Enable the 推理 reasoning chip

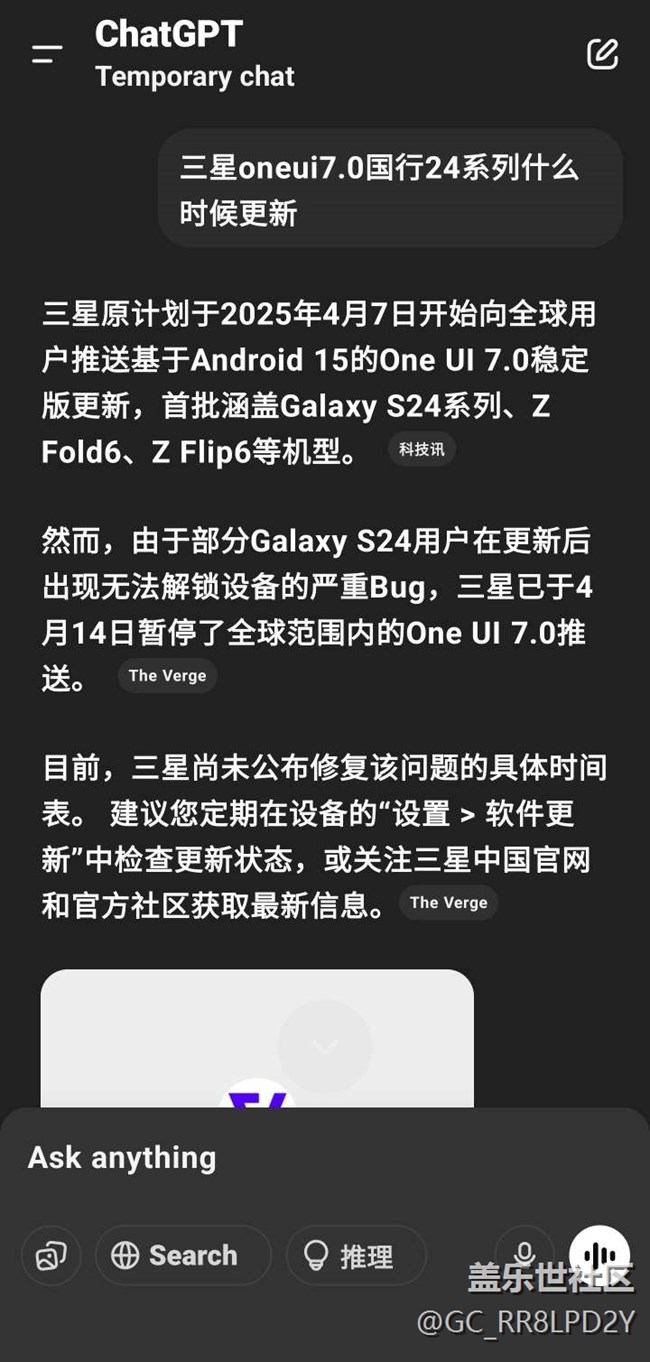tap(356, 1256)
